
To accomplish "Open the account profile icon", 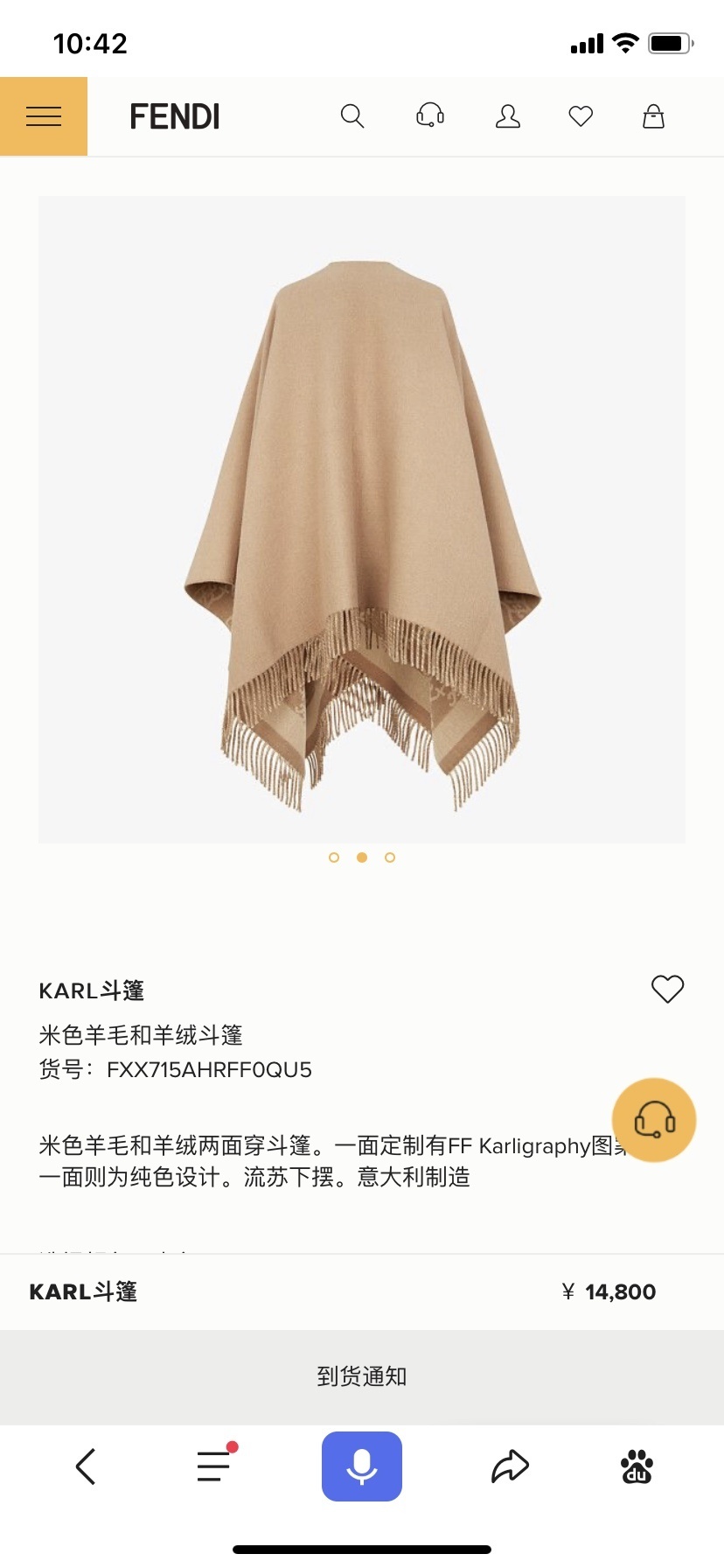I will click(x=508, y=116).
